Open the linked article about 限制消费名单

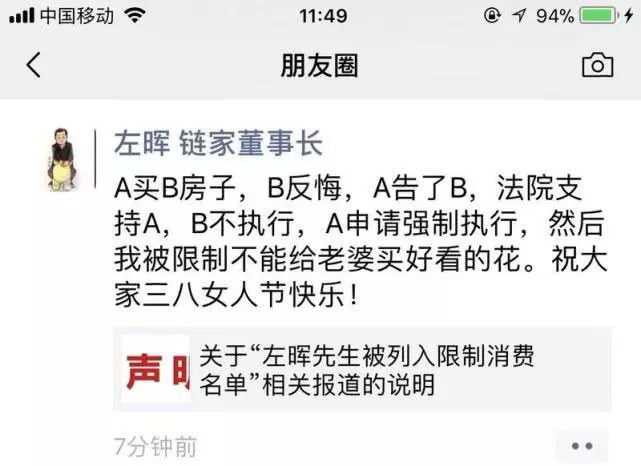(365, 368)
